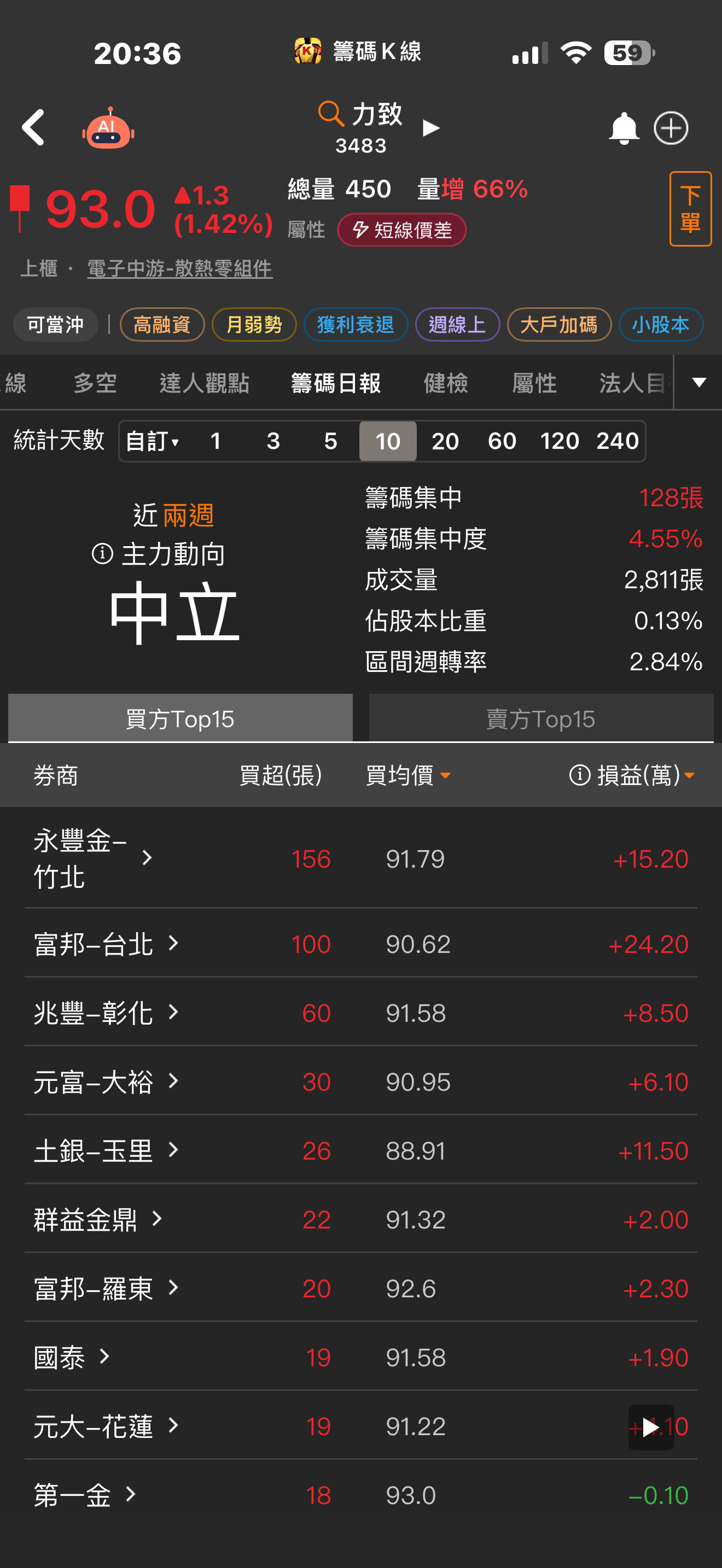722x1568 pixels.
Task: Tap the 下單 order button
Action: tap(690, 209)
